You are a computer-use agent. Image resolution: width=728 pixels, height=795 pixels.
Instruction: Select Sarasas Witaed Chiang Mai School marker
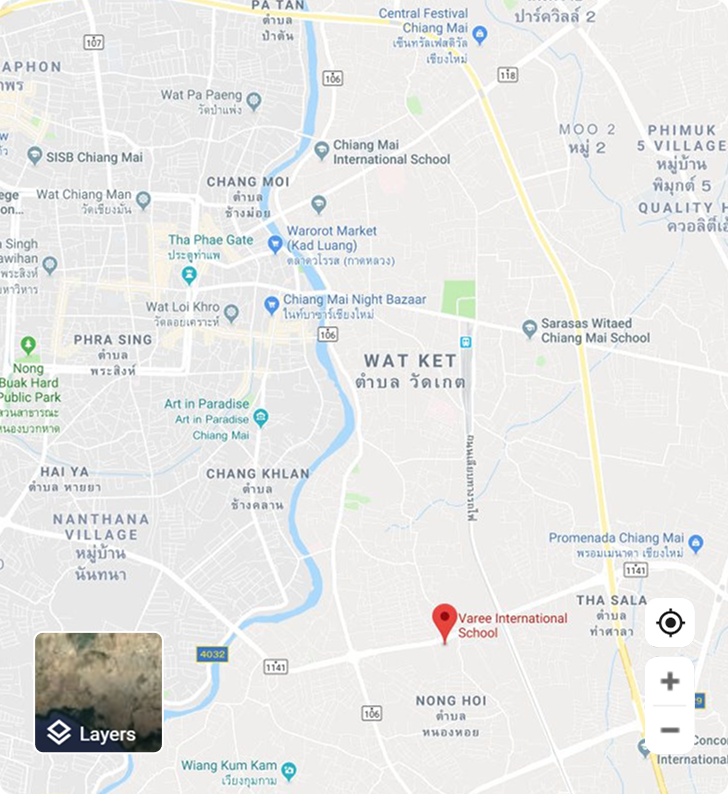[530, 329]
